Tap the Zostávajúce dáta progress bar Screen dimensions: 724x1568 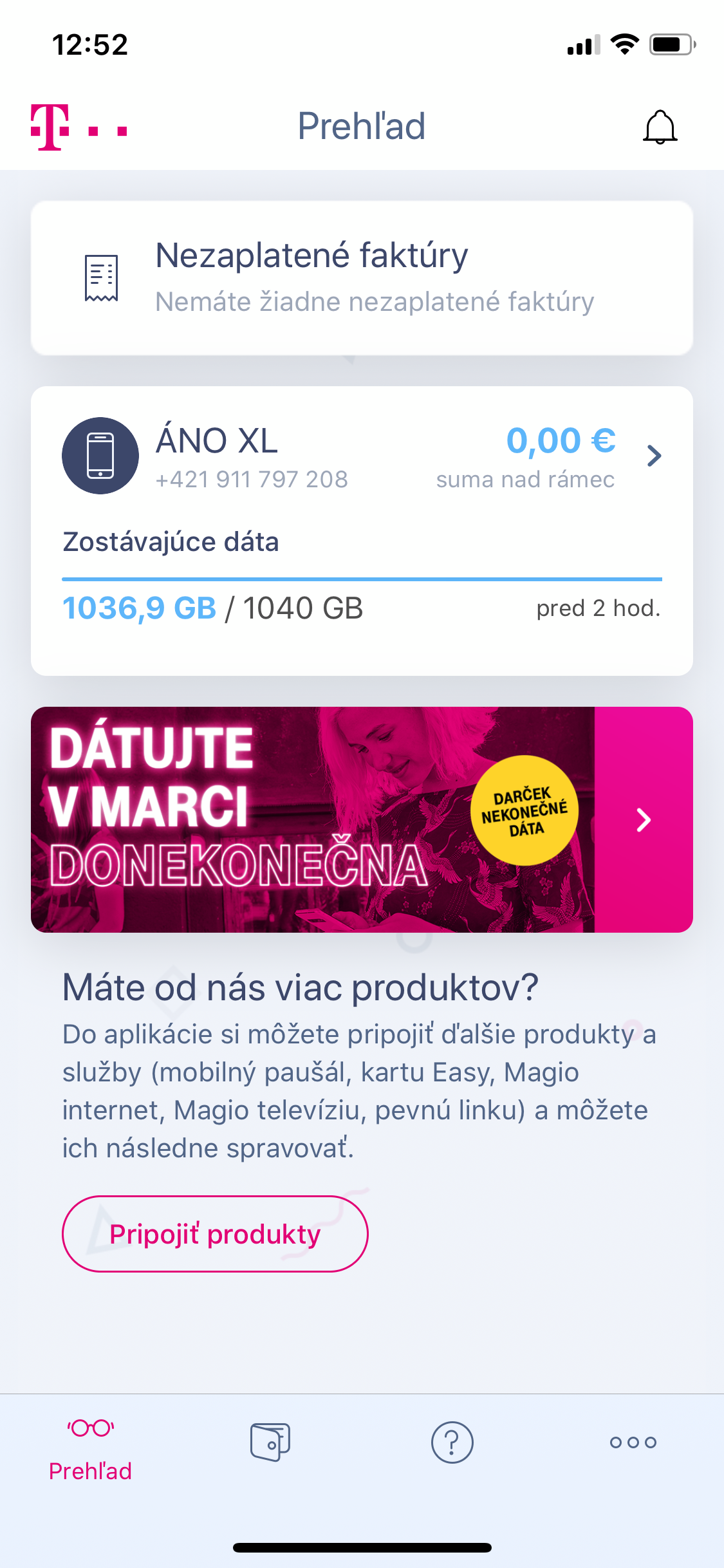click(x=362, y=579)
